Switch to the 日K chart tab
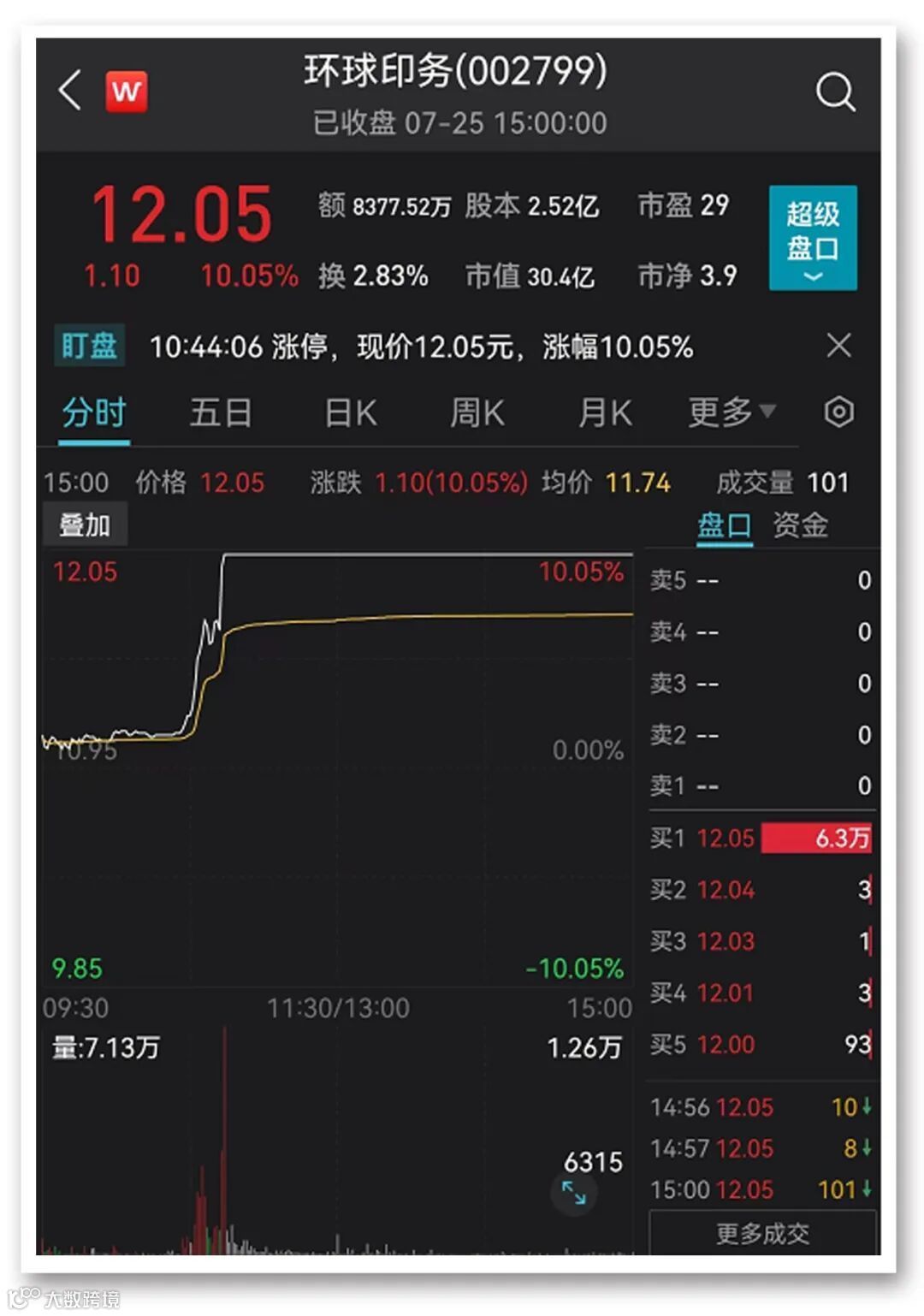This screenshot has height=1316, width=924. click(x=351, y=413)
